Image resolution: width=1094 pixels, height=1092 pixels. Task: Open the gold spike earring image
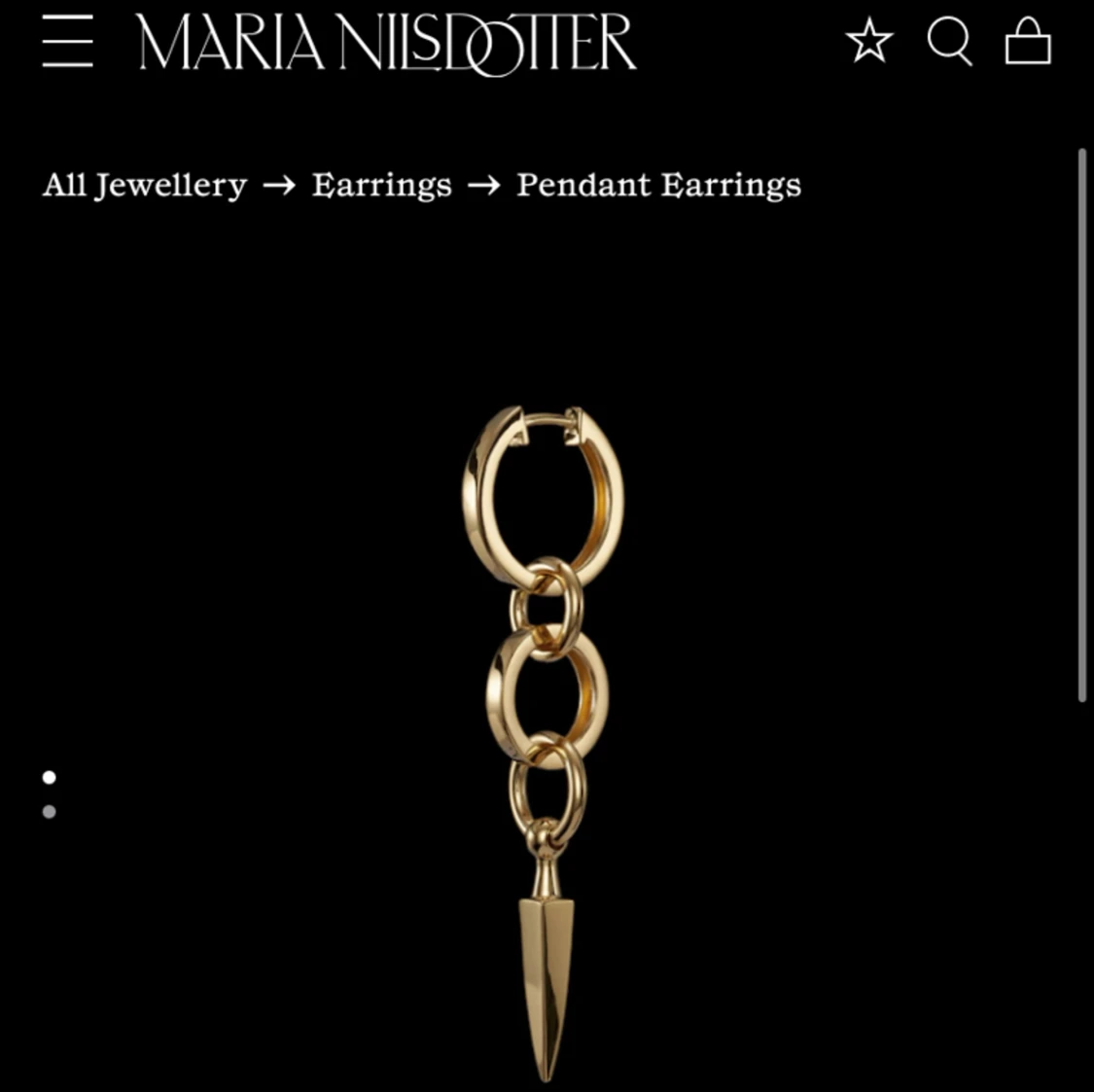pyautogui.click(x=545, y=739)
